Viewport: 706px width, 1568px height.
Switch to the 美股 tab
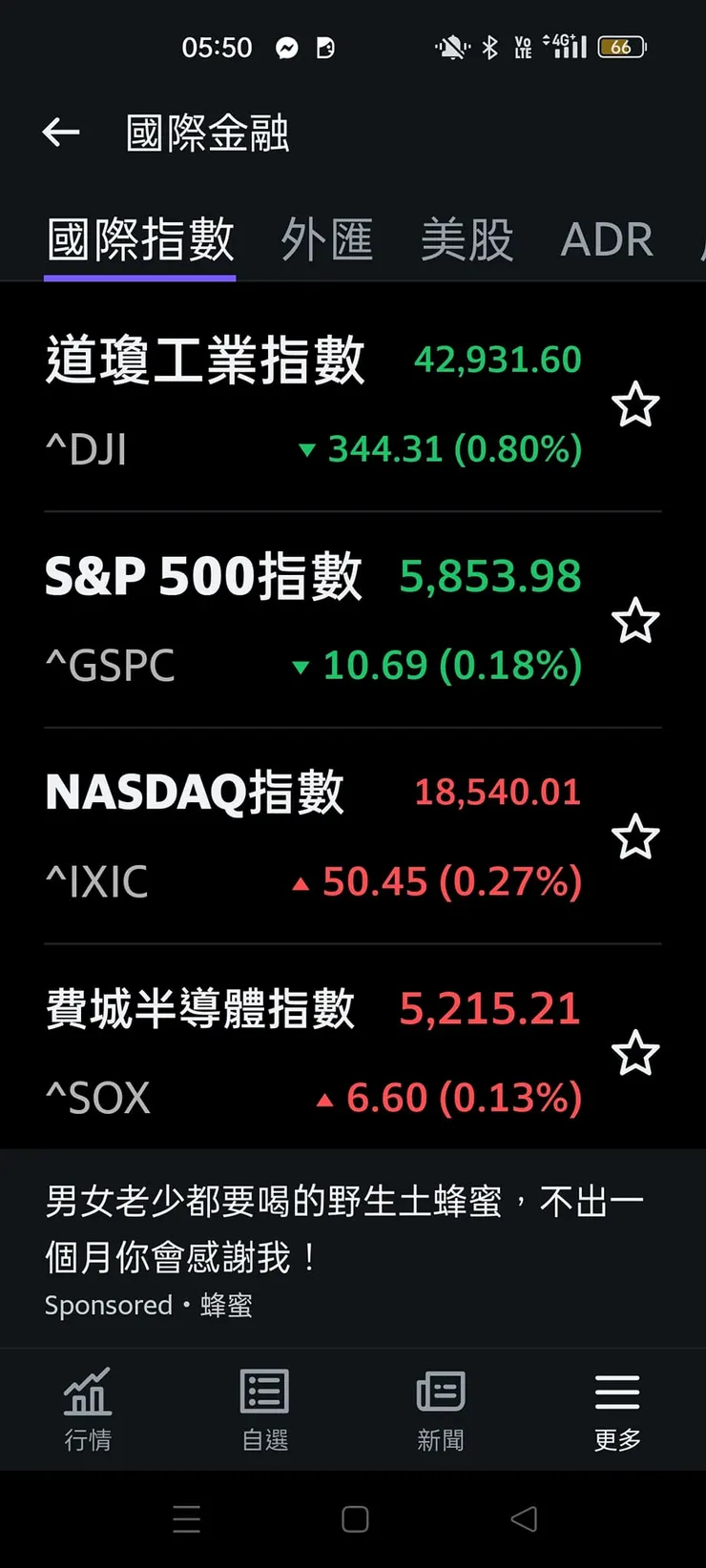click(467, 239)
